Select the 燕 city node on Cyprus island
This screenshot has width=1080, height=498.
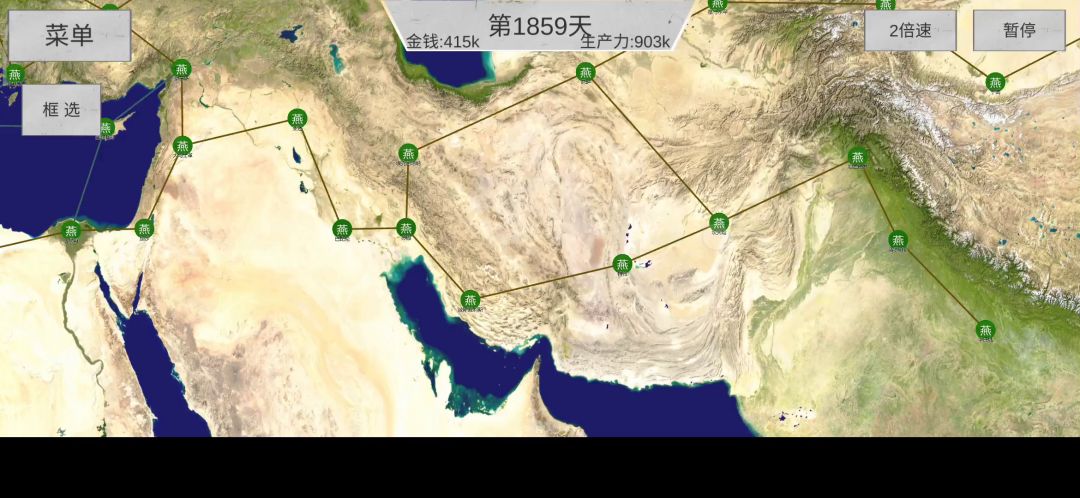coord(105,128)
